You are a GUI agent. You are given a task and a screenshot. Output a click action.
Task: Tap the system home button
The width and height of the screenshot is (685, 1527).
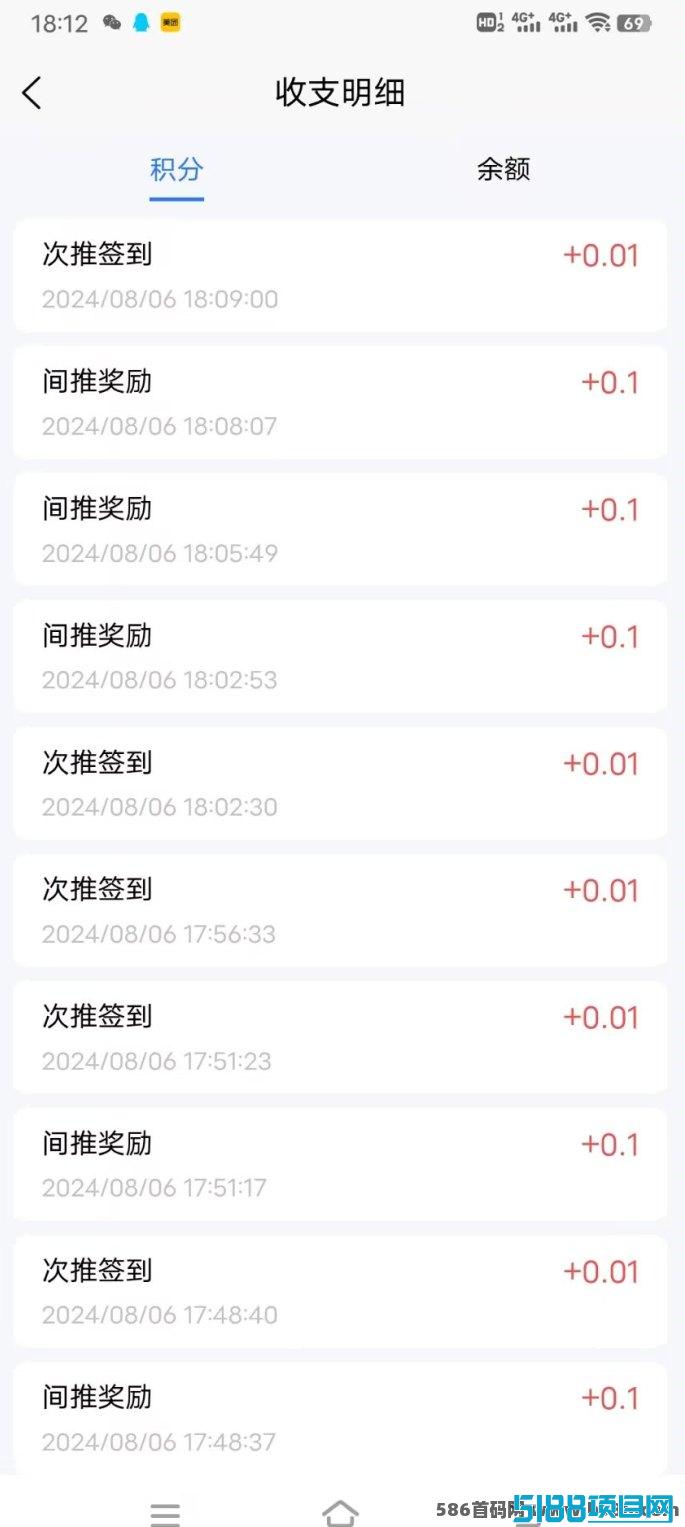[340, 1513]
